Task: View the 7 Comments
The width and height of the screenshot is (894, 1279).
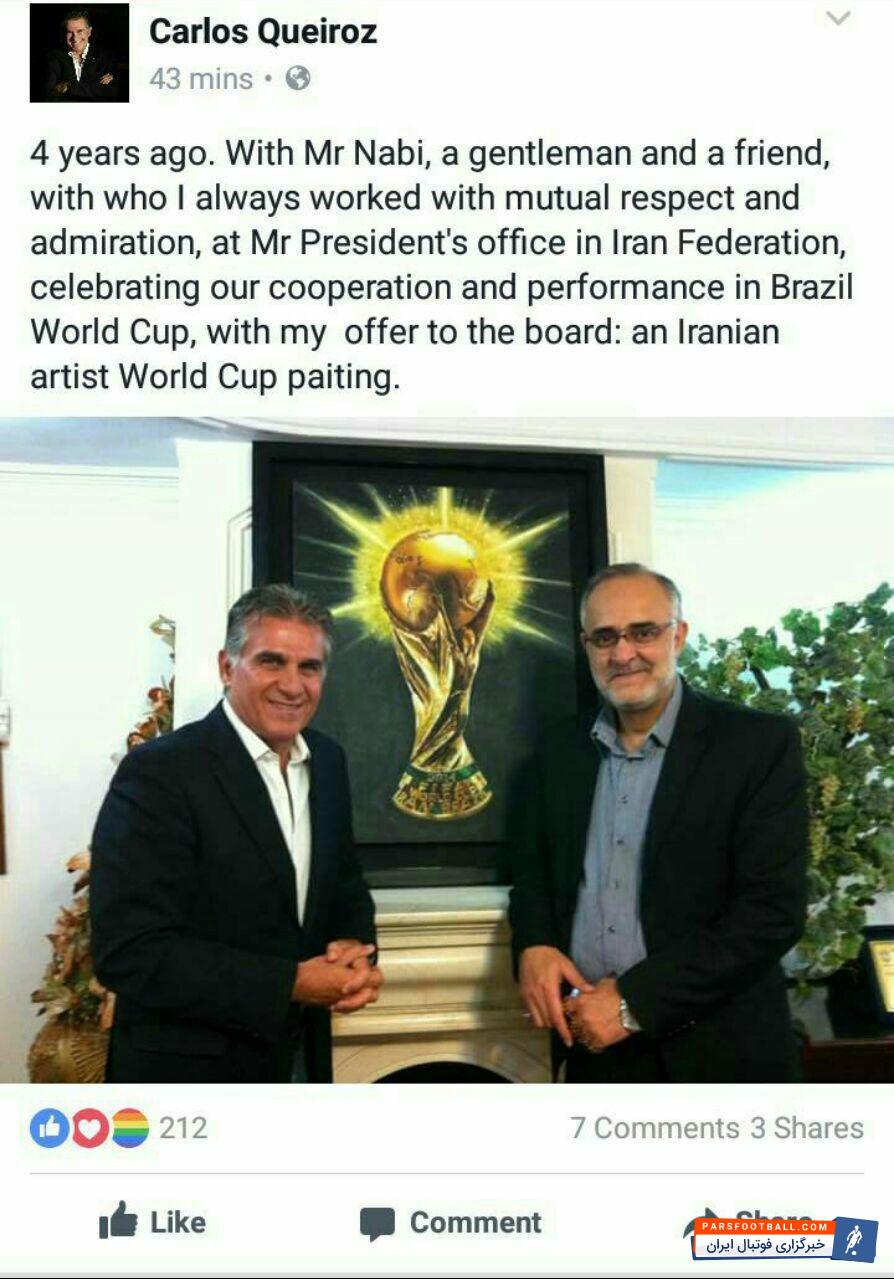Action: (x=654, y=1128)
